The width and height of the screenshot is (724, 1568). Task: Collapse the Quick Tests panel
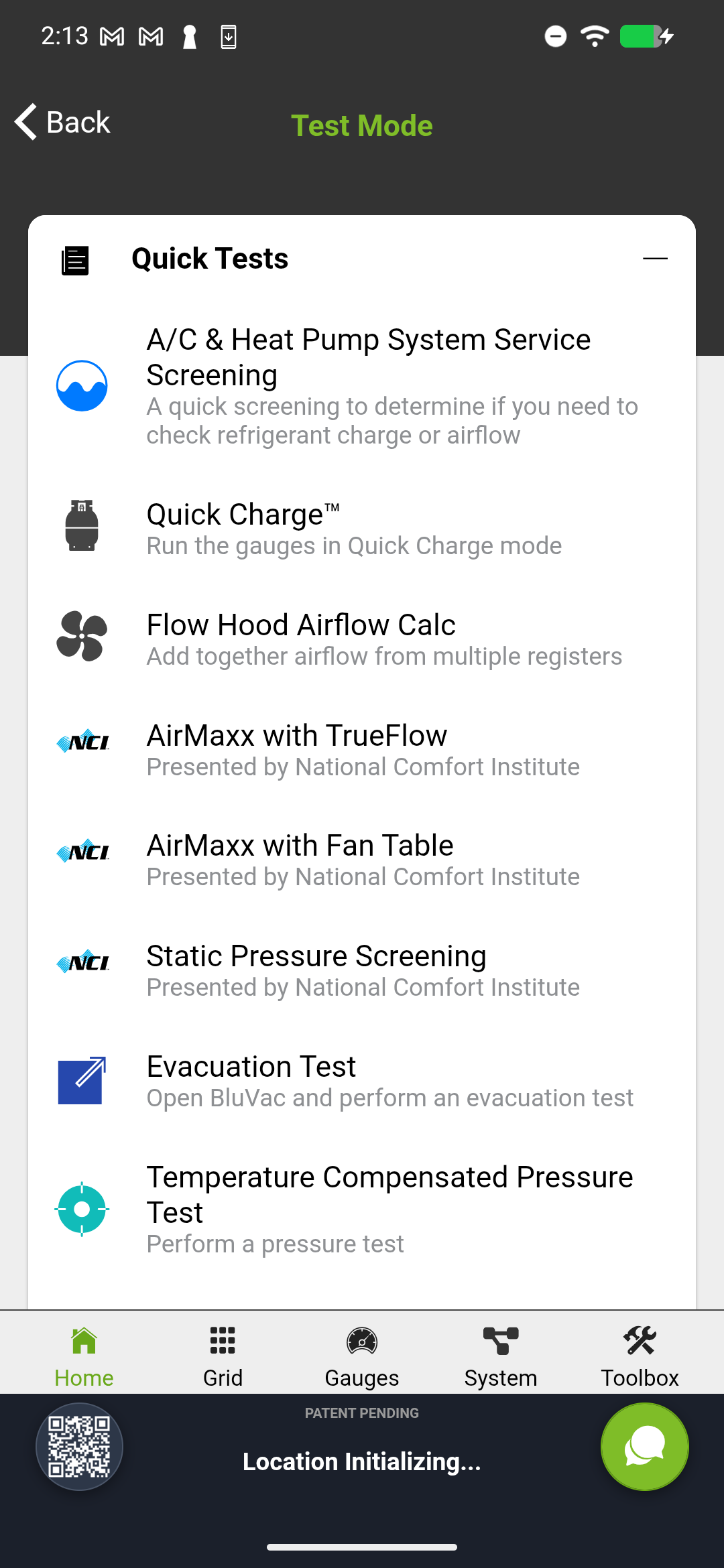(655, 258)
